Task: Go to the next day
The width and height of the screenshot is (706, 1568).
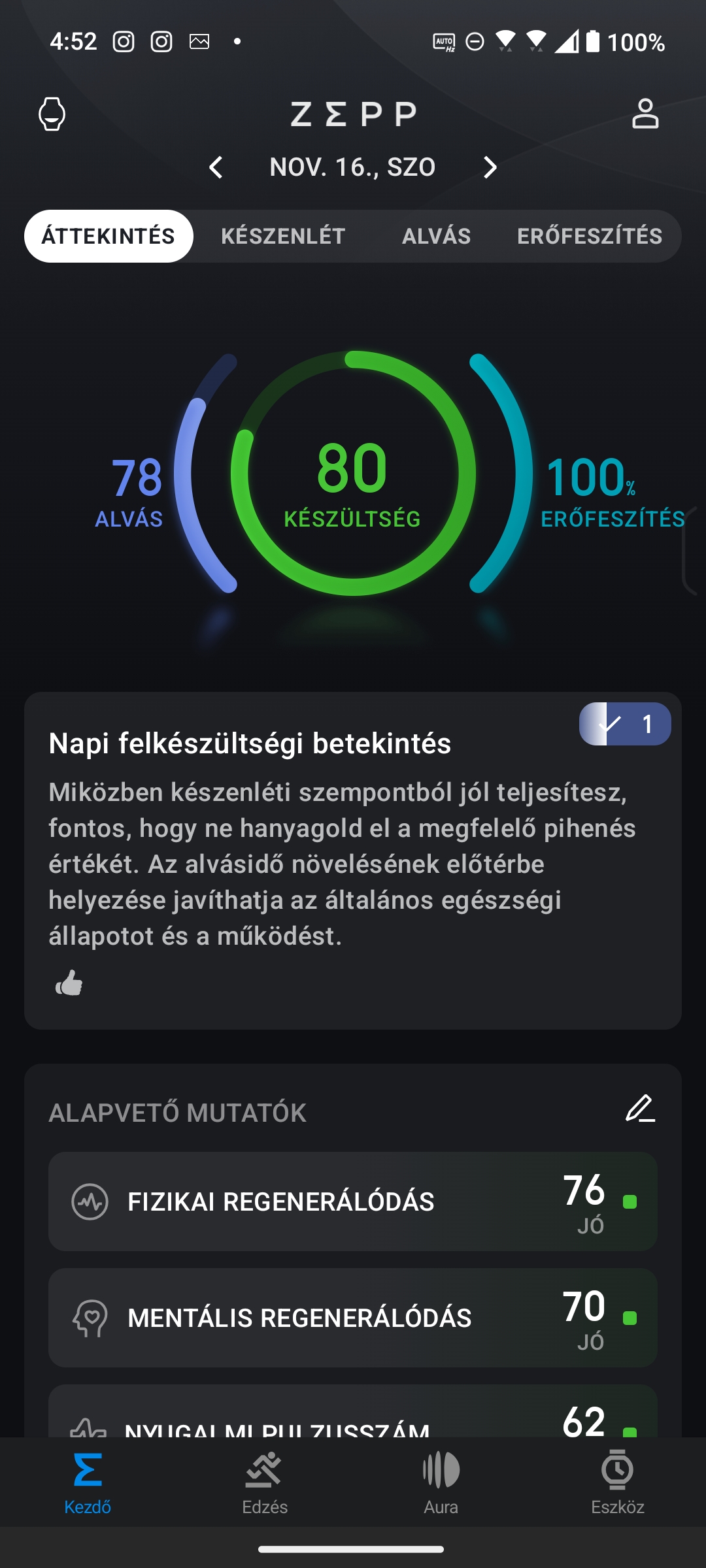Action: pyautogui.click(x=490, y=167)
